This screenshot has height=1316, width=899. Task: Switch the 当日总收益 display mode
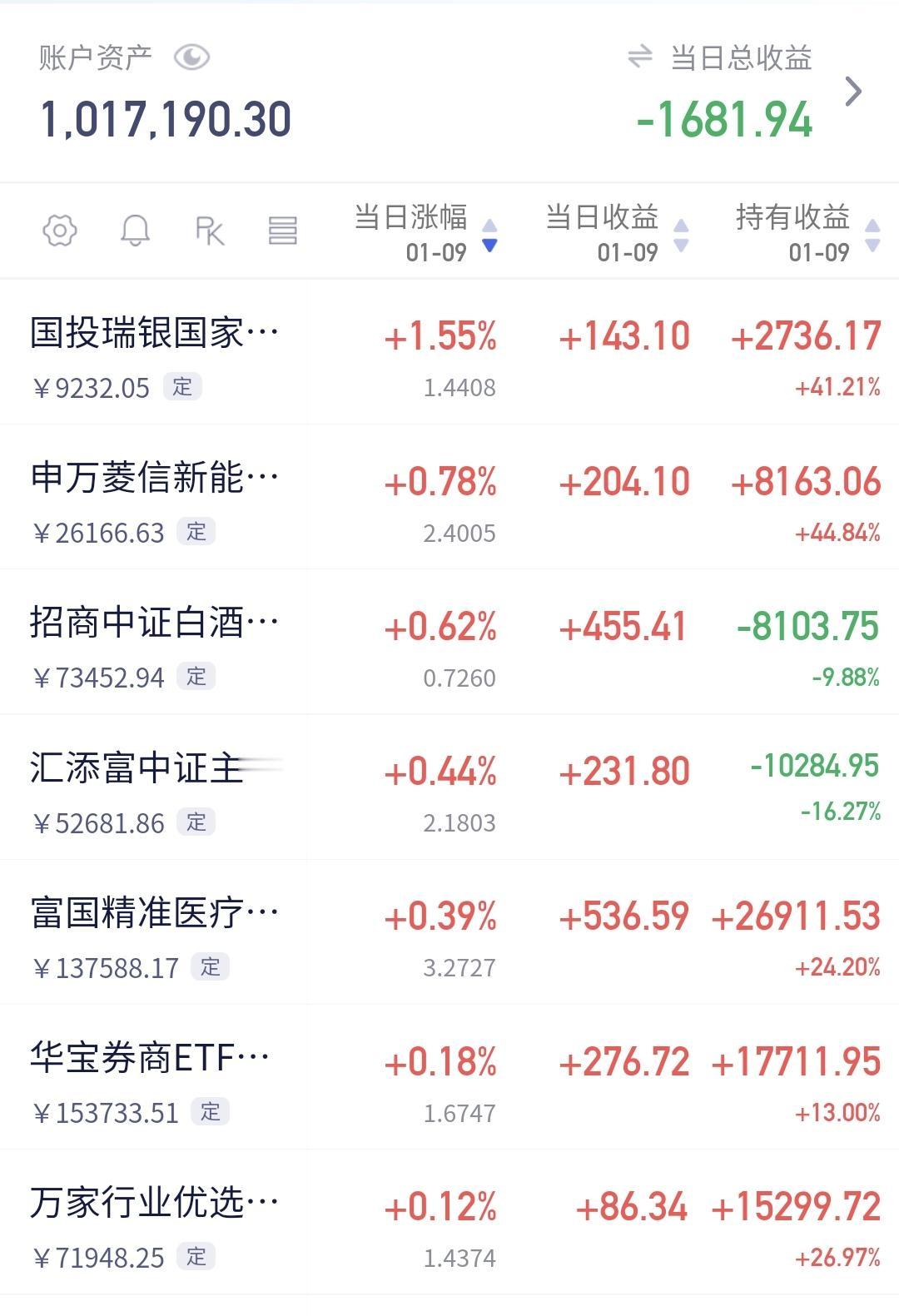pos(639,57)
